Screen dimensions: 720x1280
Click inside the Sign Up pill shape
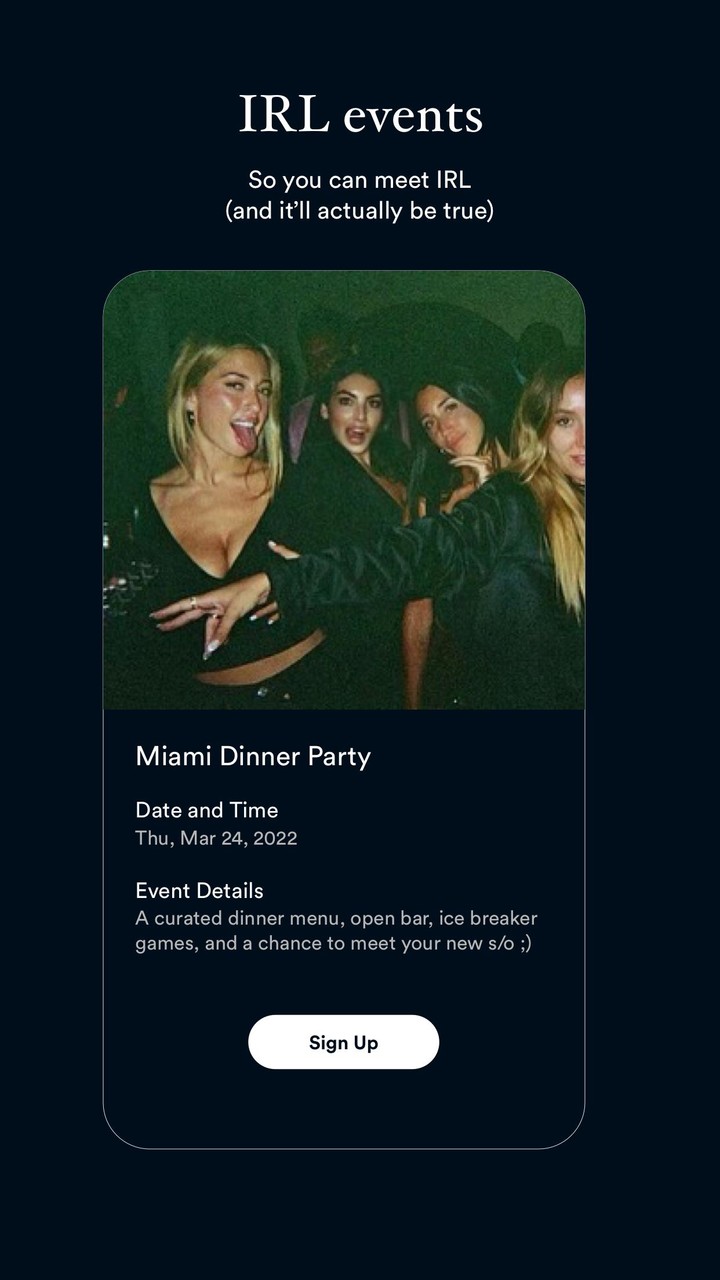pyautogui.click(x=344, y=1042)
